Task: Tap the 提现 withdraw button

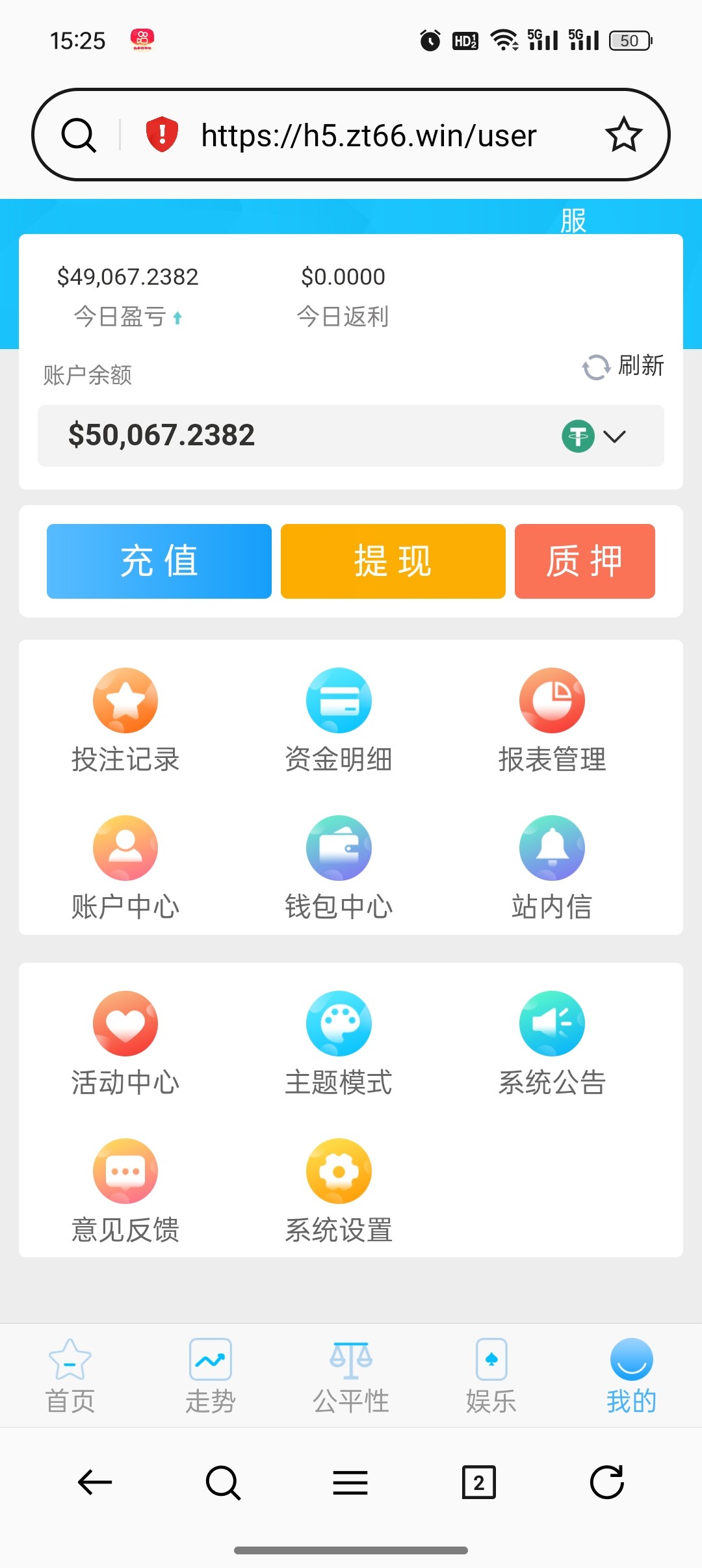Action: [393, 561]
